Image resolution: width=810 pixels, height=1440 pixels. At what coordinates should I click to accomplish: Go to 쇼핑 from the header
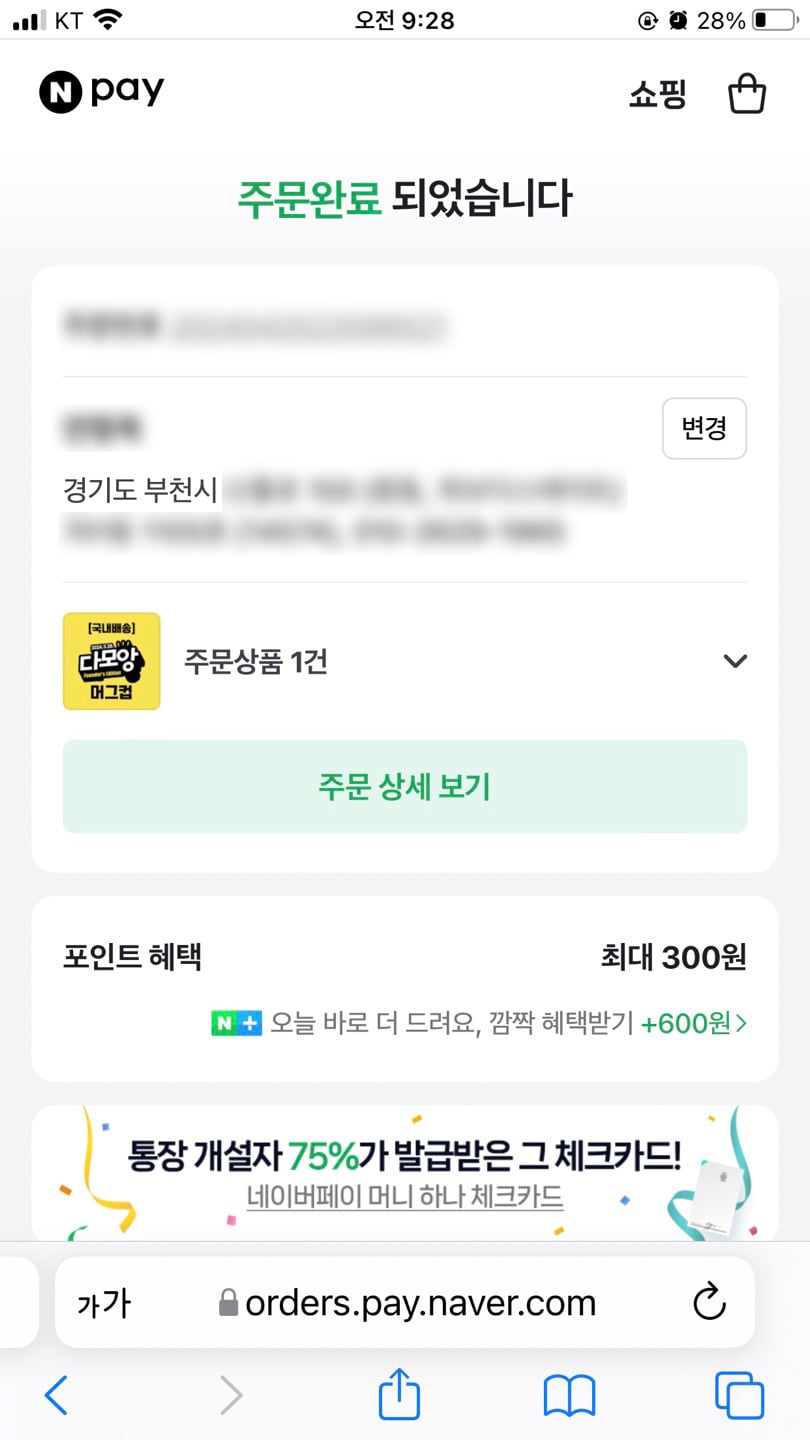point(657,94)
